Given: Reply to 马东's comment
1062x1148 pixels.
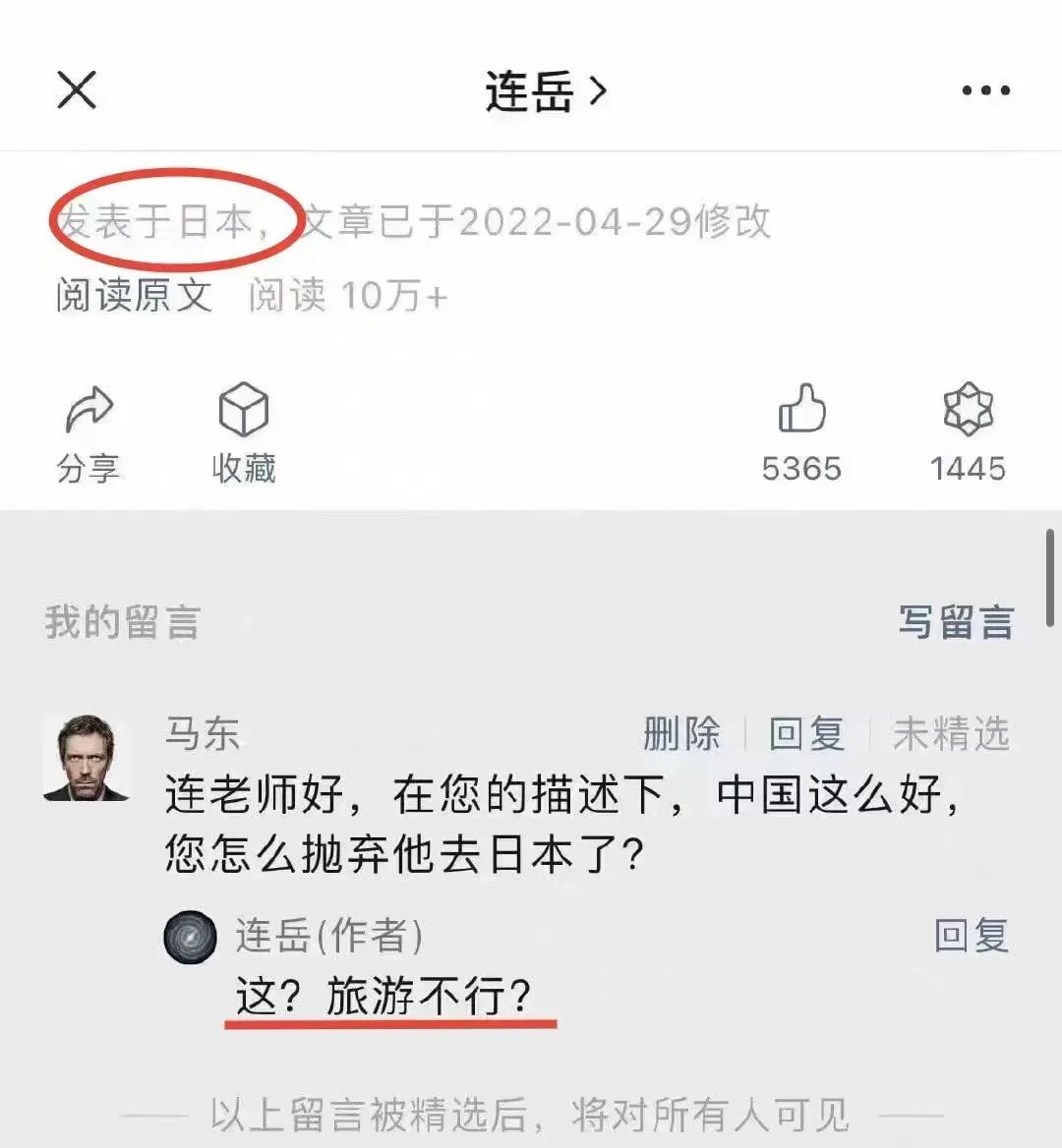Looking at the screenshot, I should pyautogui.click(x=806, y=734).
